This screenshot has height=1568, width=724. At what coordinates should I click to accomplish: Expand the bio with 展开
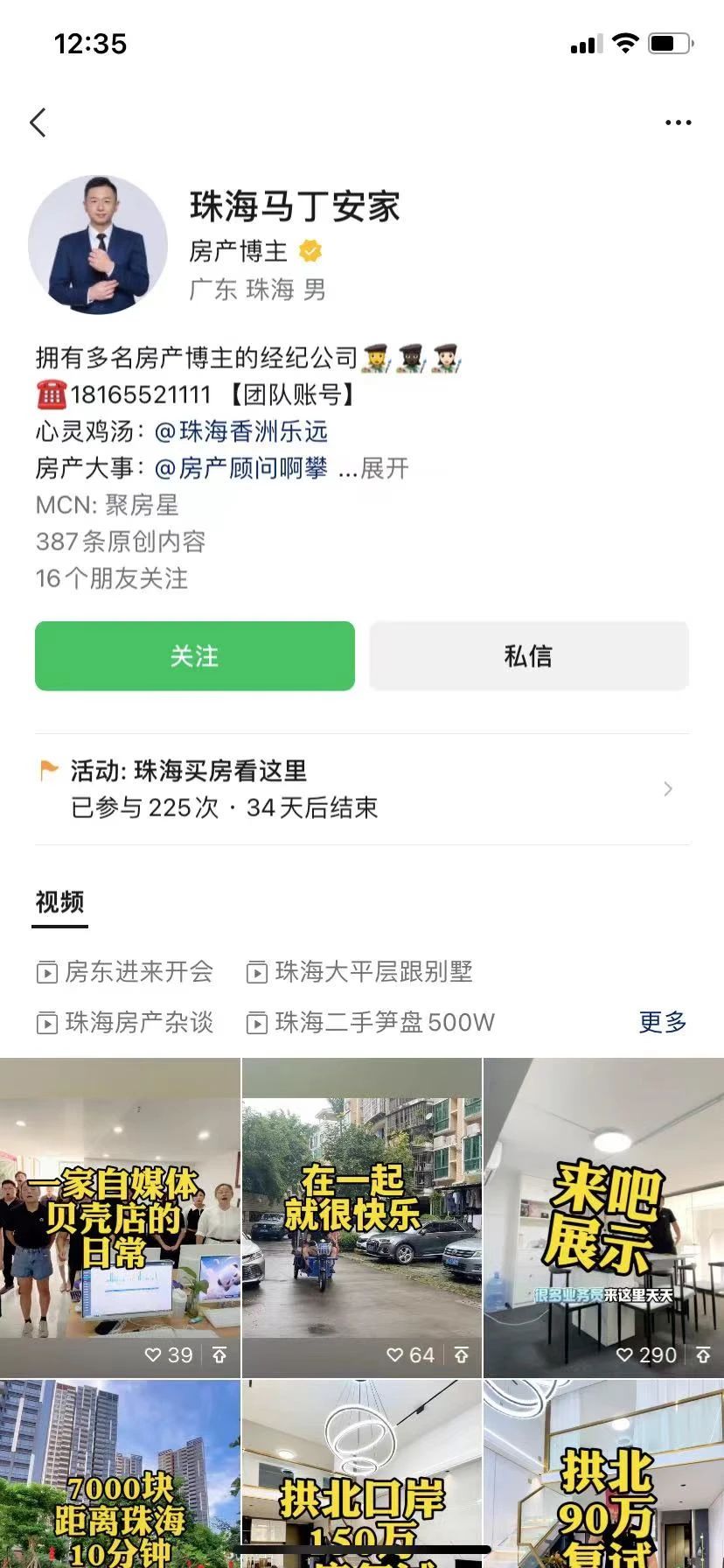coord(384,468)
